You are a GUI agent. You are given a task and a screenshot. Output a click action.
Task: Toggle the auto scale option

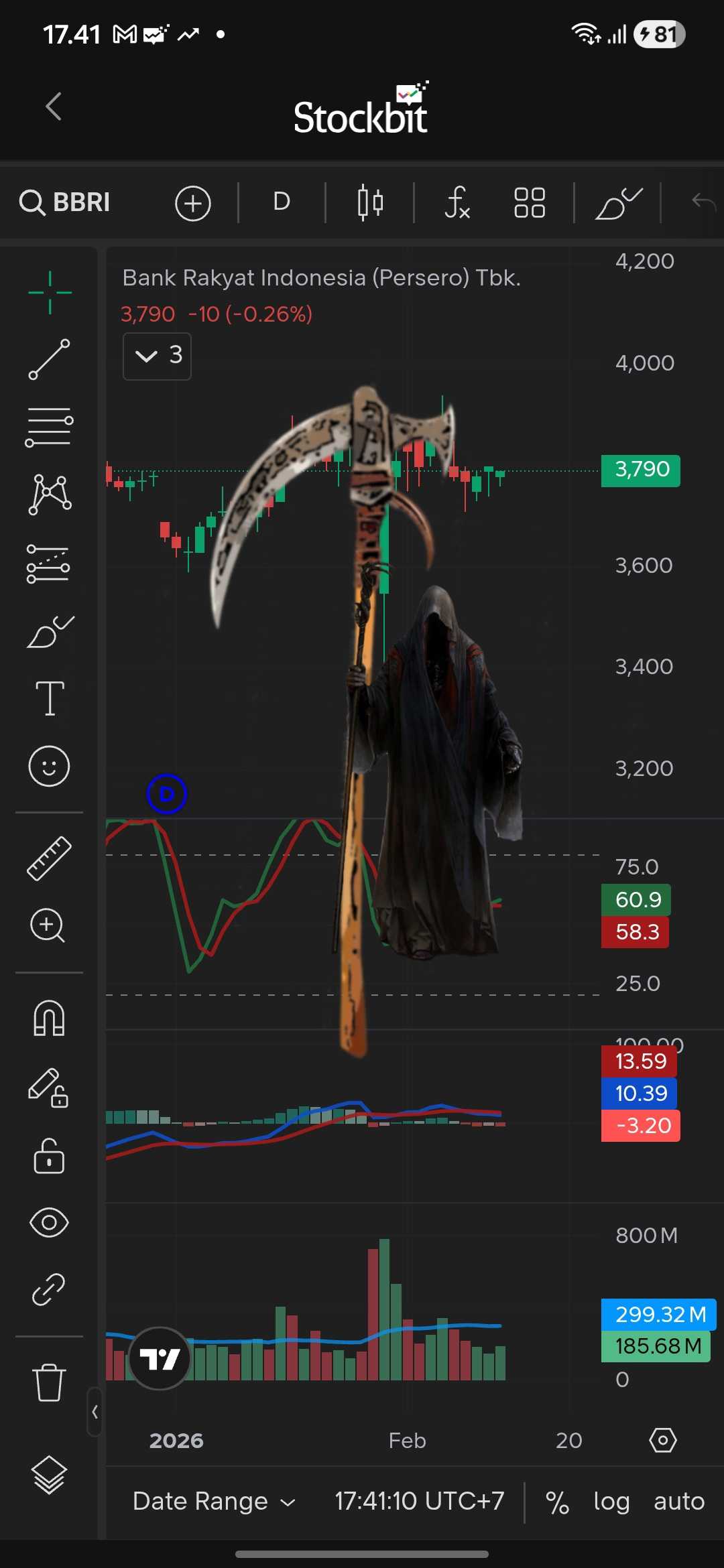click(x=679, y=1502)
